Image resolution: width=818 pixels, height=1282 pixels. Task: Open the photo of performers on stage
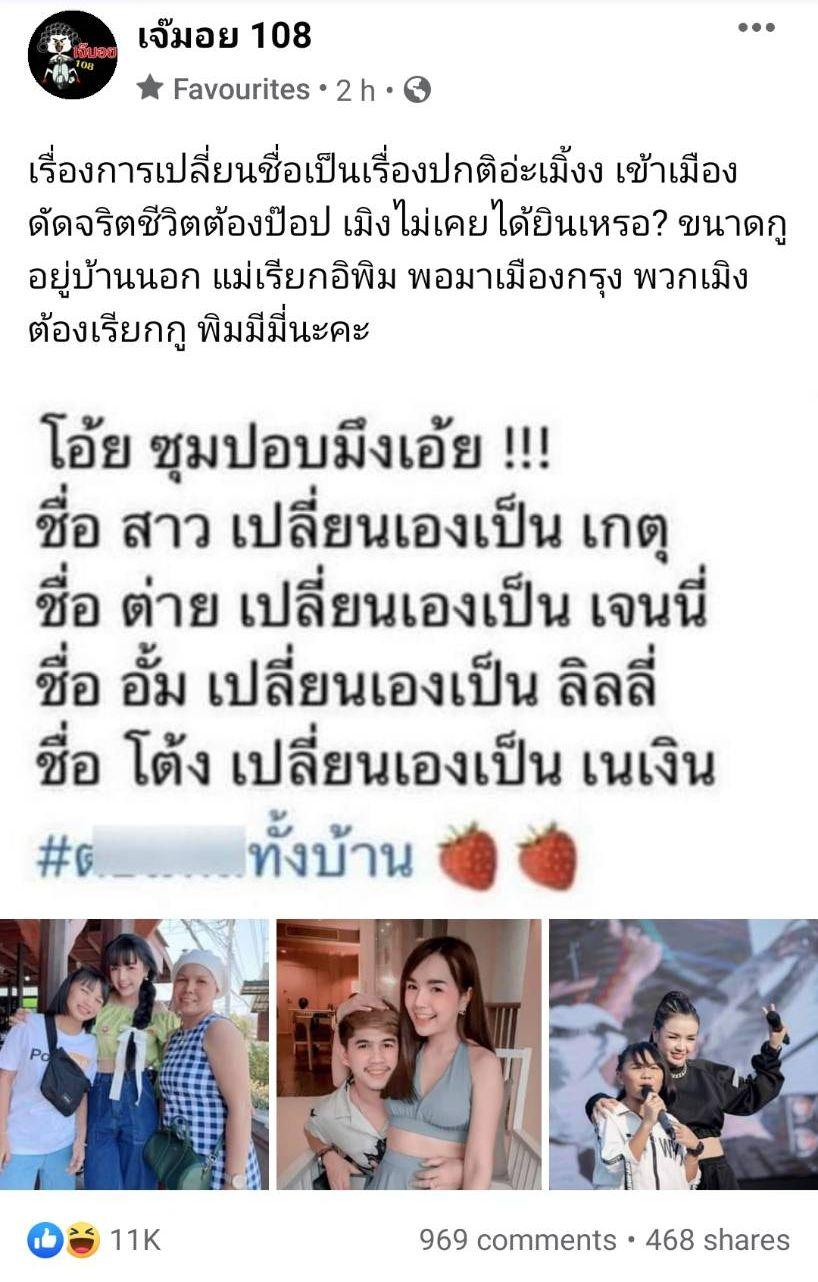(683, 1054)
